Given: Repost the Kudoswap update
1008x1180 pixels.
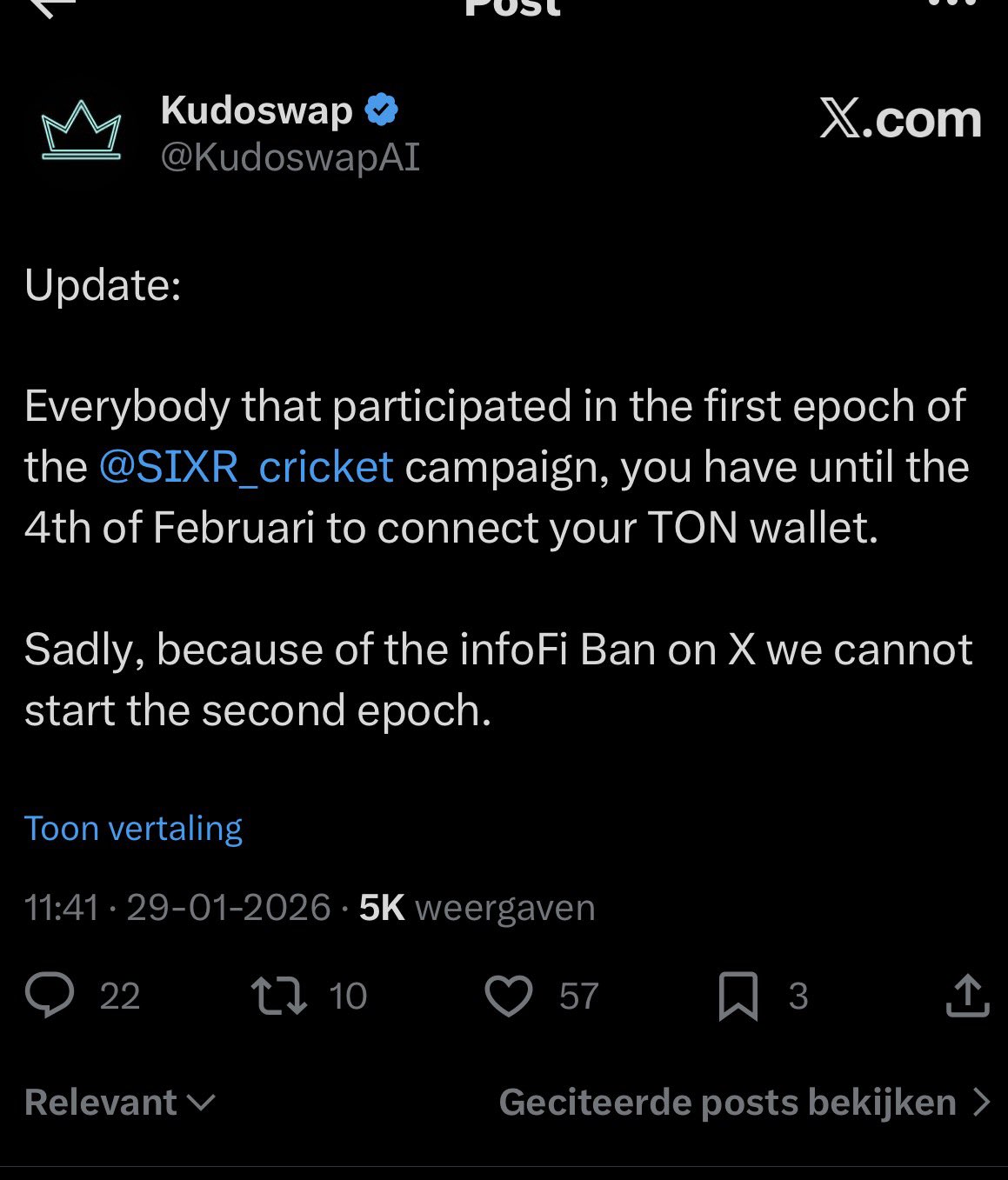Looking at the screenshot, I should click(278, 996).
